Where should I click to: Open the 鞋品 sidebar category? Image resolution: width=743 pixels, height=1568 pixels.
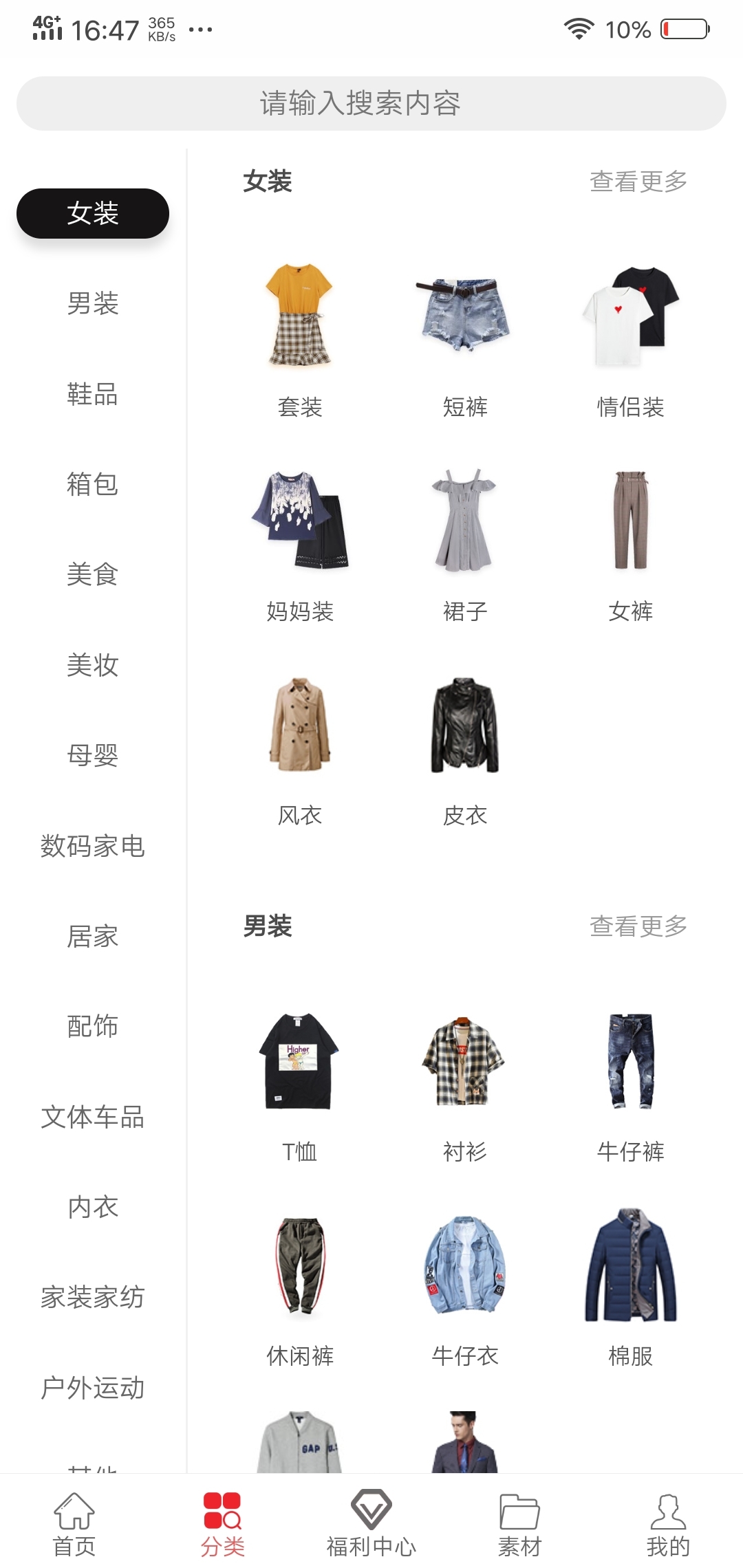[x=93, y=394]
